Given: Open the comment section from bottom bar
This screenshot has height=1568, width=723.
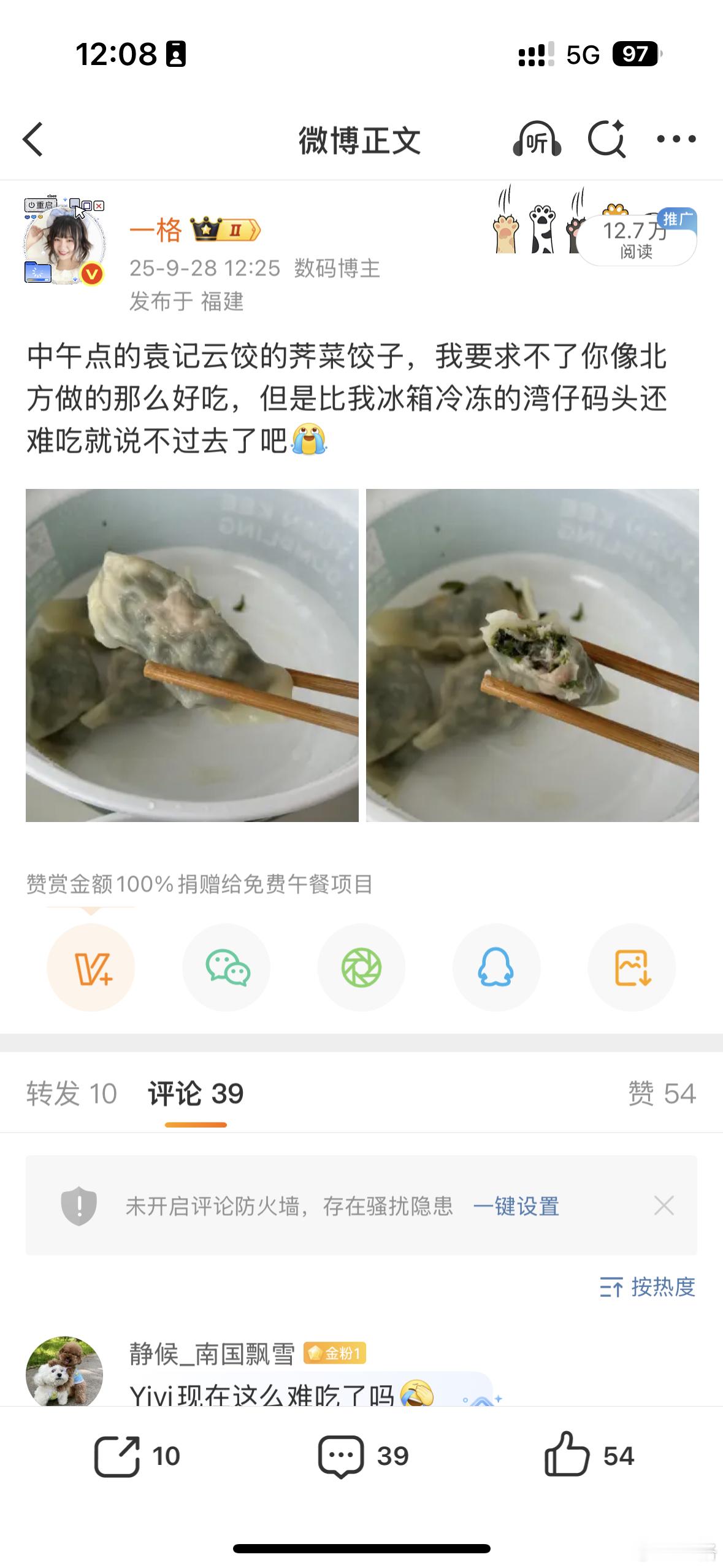Looking at the screenshot, I should [x=342, y=1454].
